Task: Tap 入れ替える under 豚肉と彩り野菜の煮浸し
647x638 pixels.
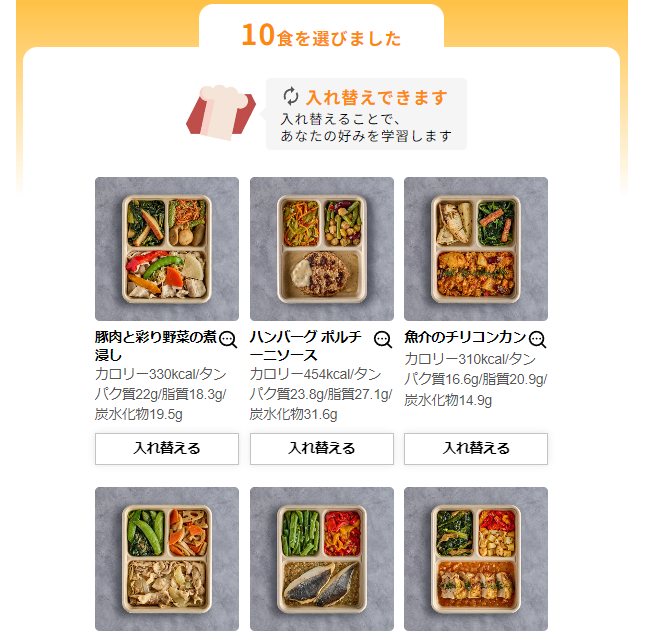Action: point(166,448)
